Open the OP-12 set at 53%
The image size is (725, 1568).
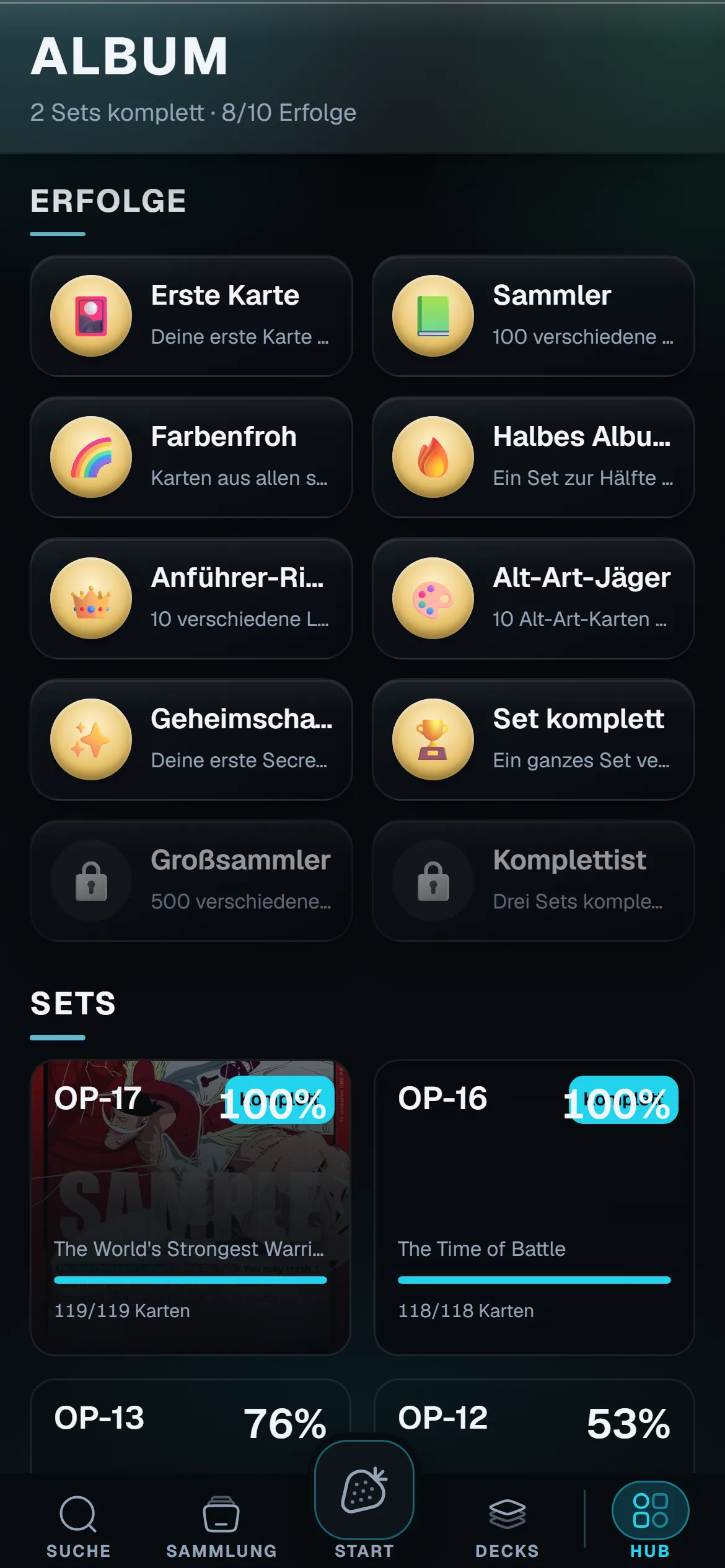[x=534, y=1426]
